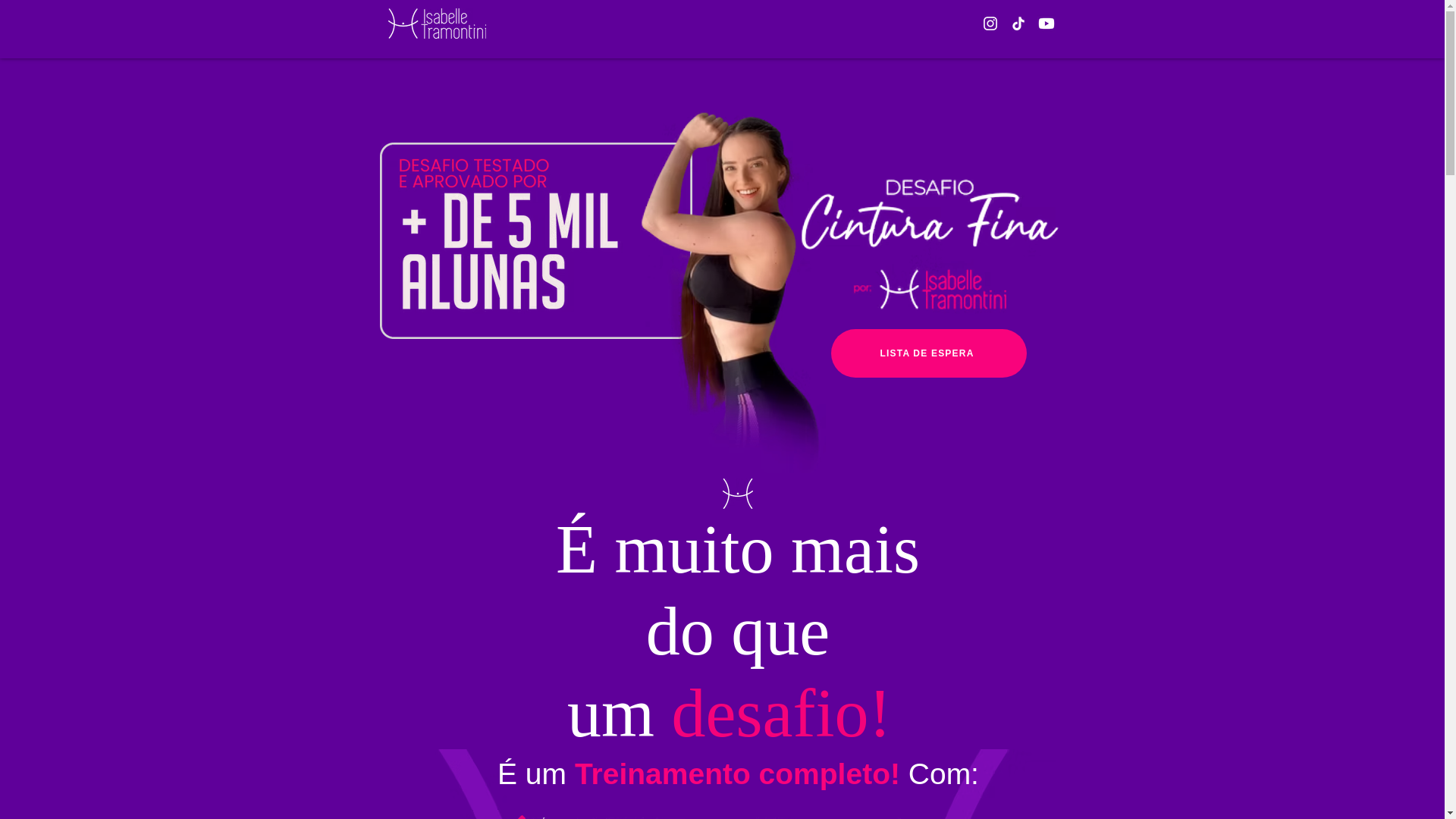This screenshot has width=1456, height=819.
Task: Open the YouTube channel link
Action: [x=1046, y=24]
